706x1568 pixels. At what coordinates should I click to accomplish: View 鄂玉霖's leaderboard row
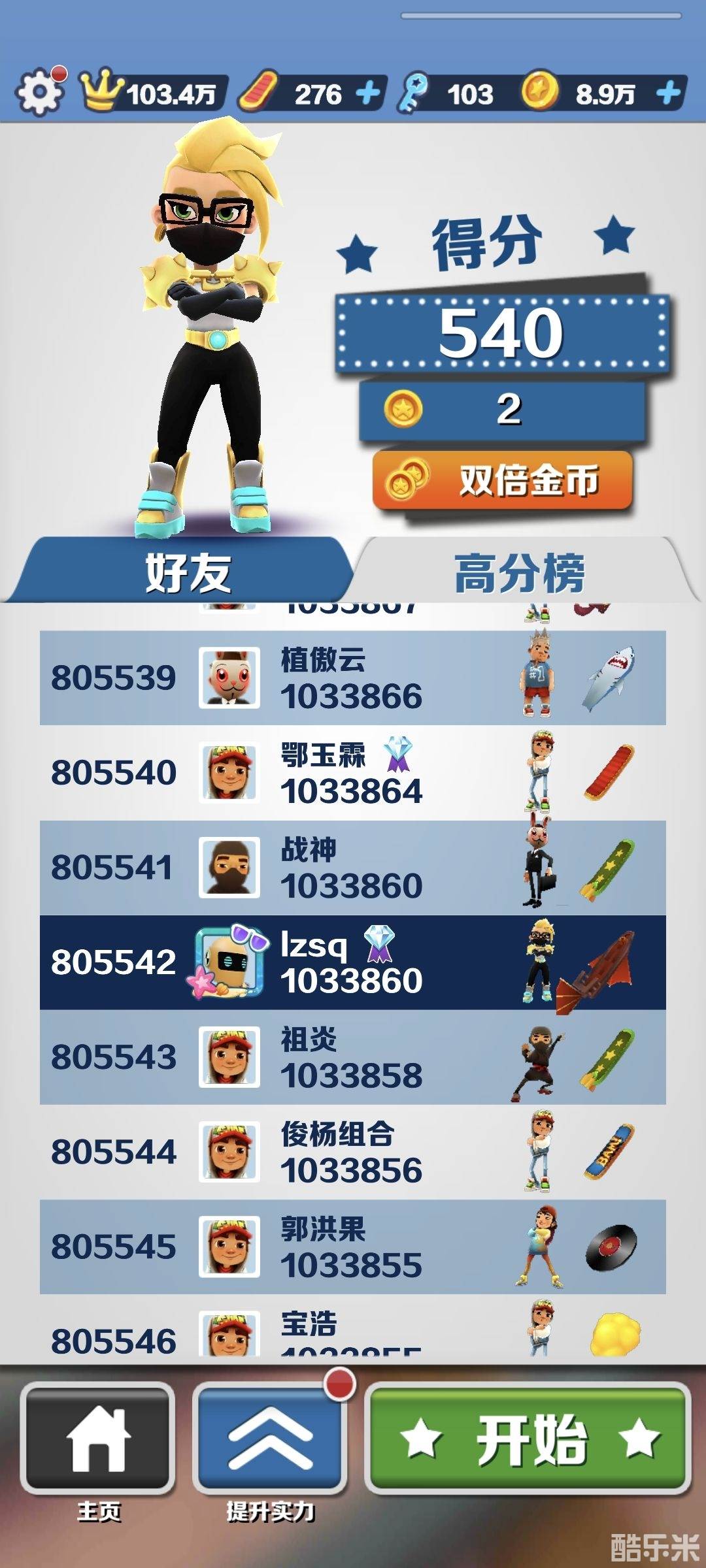point(353,772)
